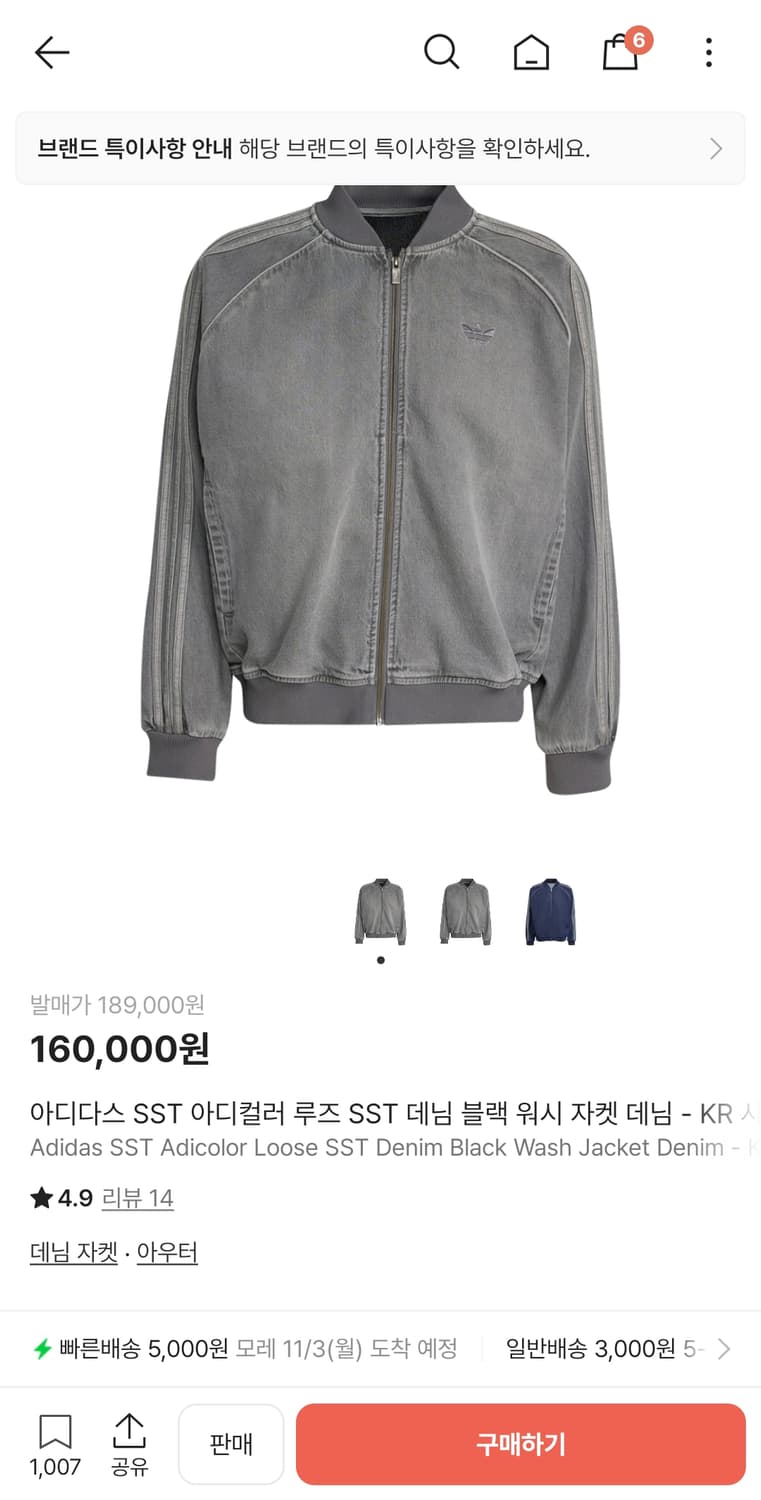
Task: Expand the delivery options chevron
Action: 723,1348
